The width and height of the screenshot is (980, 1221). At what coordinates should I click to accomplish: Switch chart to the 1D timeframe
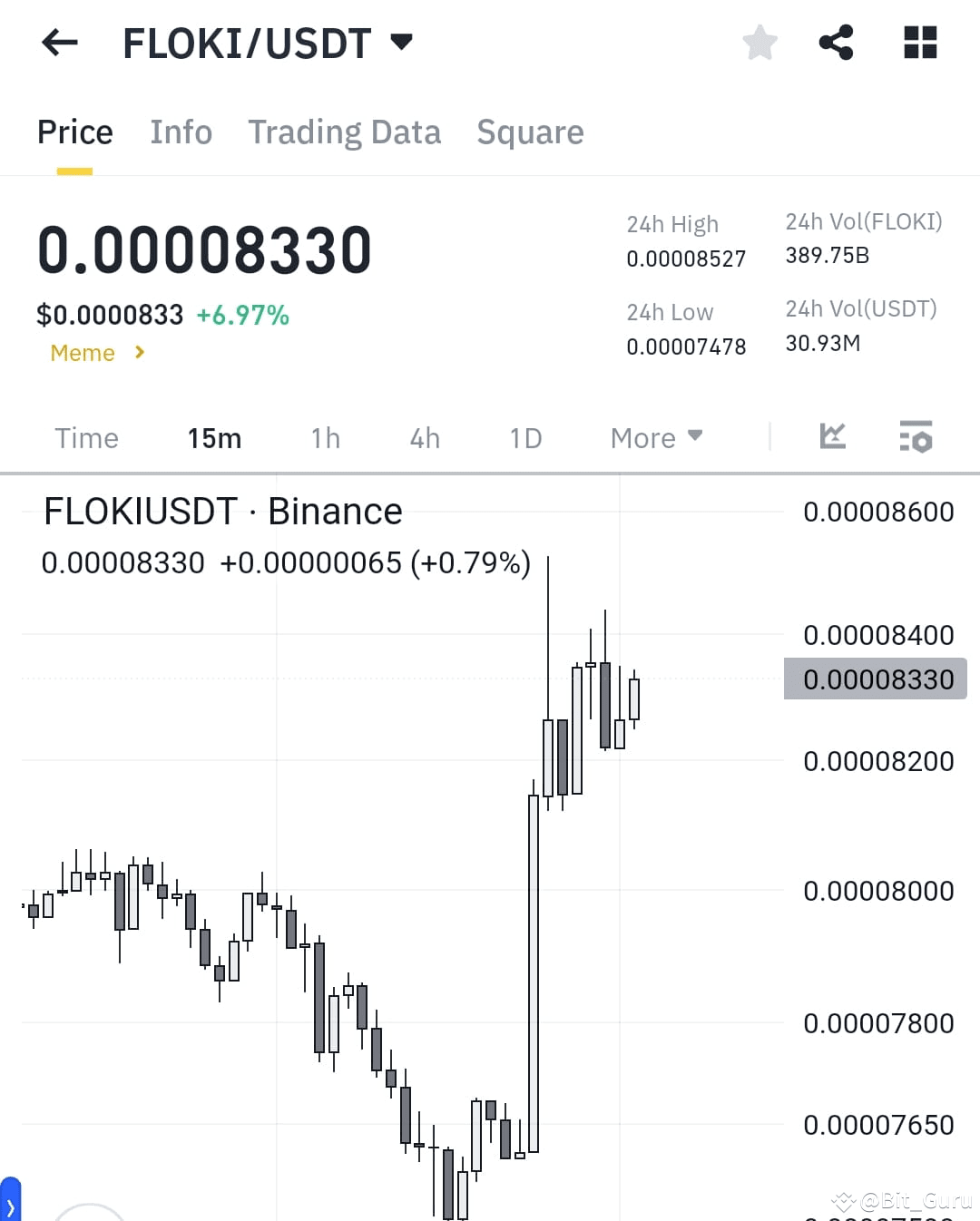pyautogui.click(x=524, y=437)
